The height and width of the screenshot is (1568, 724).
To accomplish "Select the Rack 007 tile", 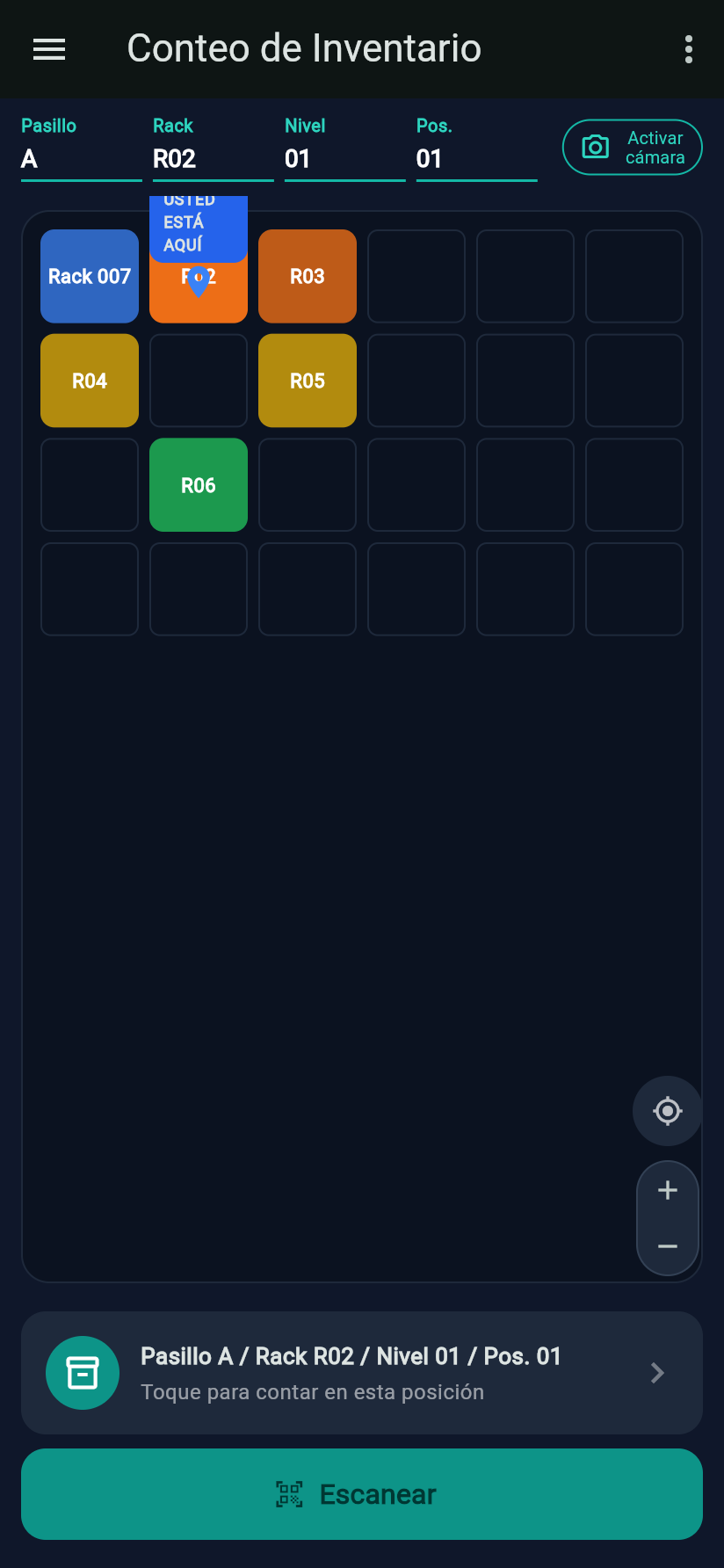I will [x=90, y=276].
